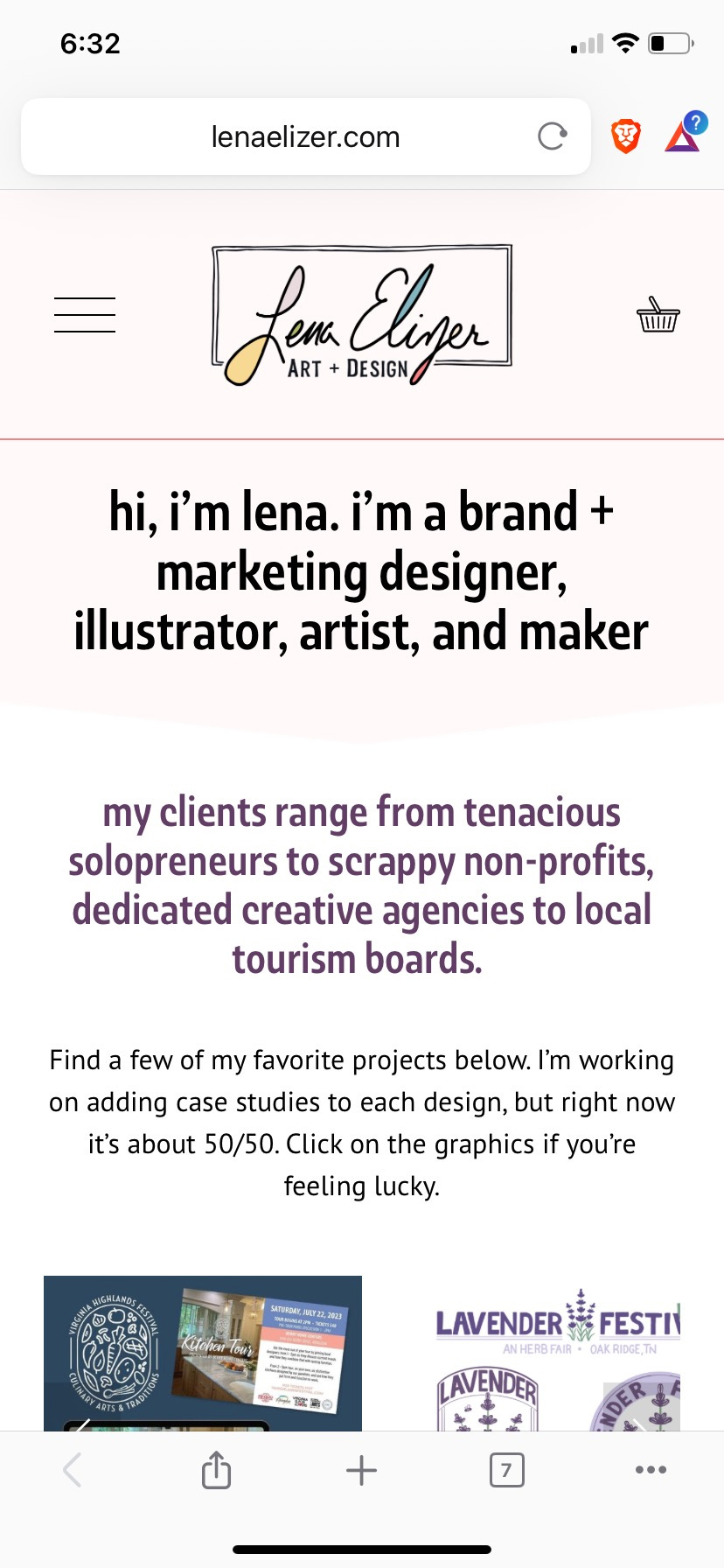Image resolution: width=724 pixels, height=1568 pixels.
Task: Tap the lenaelizer.com address bar
Action: click(306, 136)
